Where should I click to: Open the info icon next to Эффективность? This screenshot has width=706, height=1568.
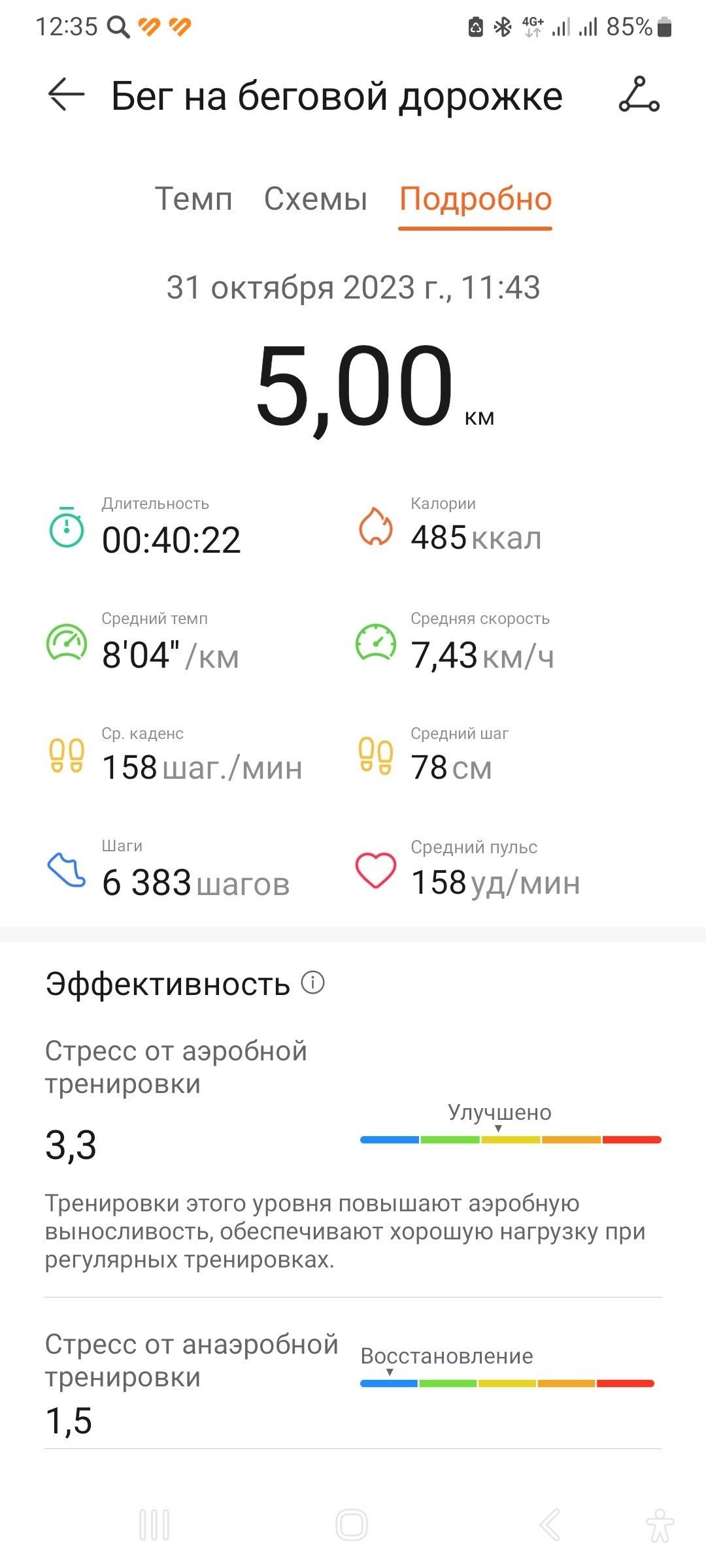312,983
